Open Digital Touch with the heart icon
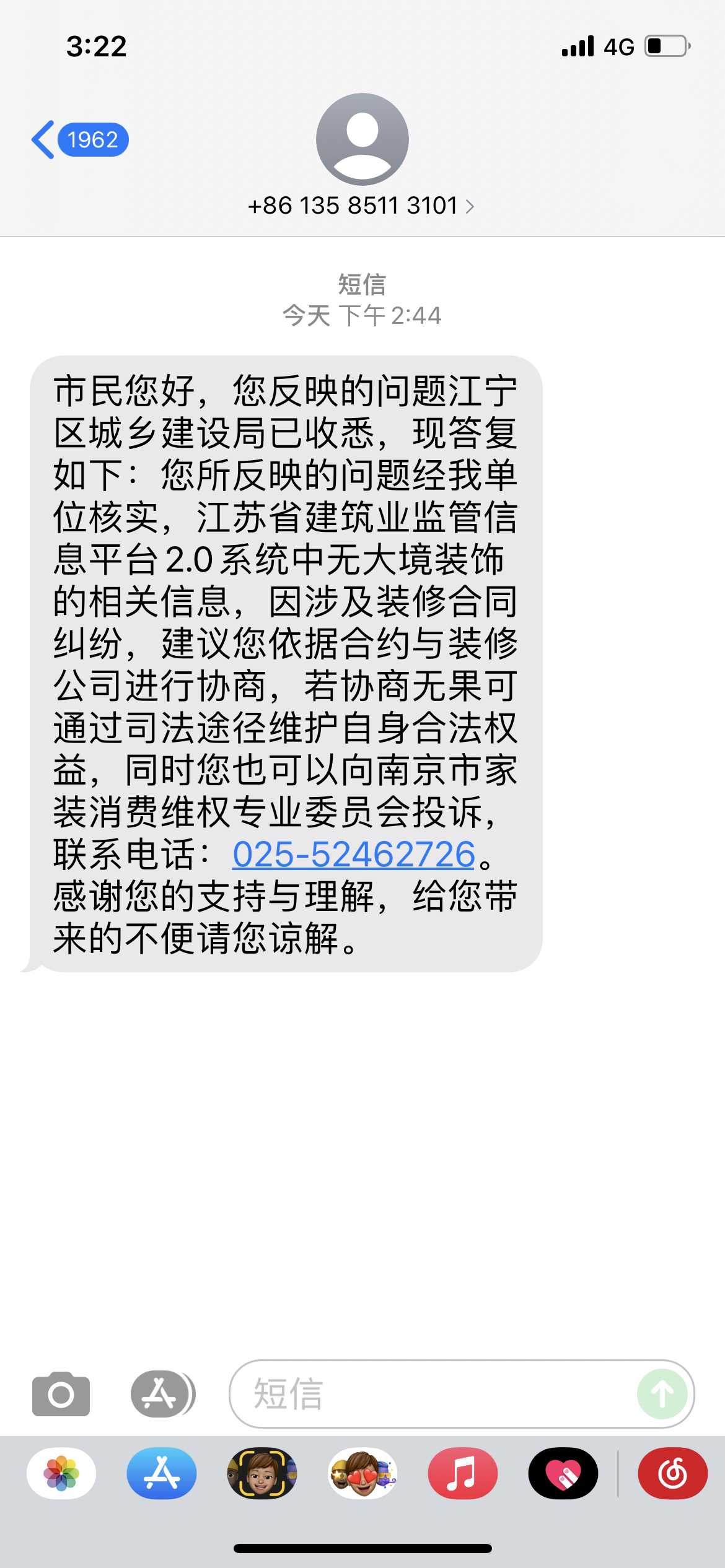This screenshot has width=725, height=1568. 563,1473
